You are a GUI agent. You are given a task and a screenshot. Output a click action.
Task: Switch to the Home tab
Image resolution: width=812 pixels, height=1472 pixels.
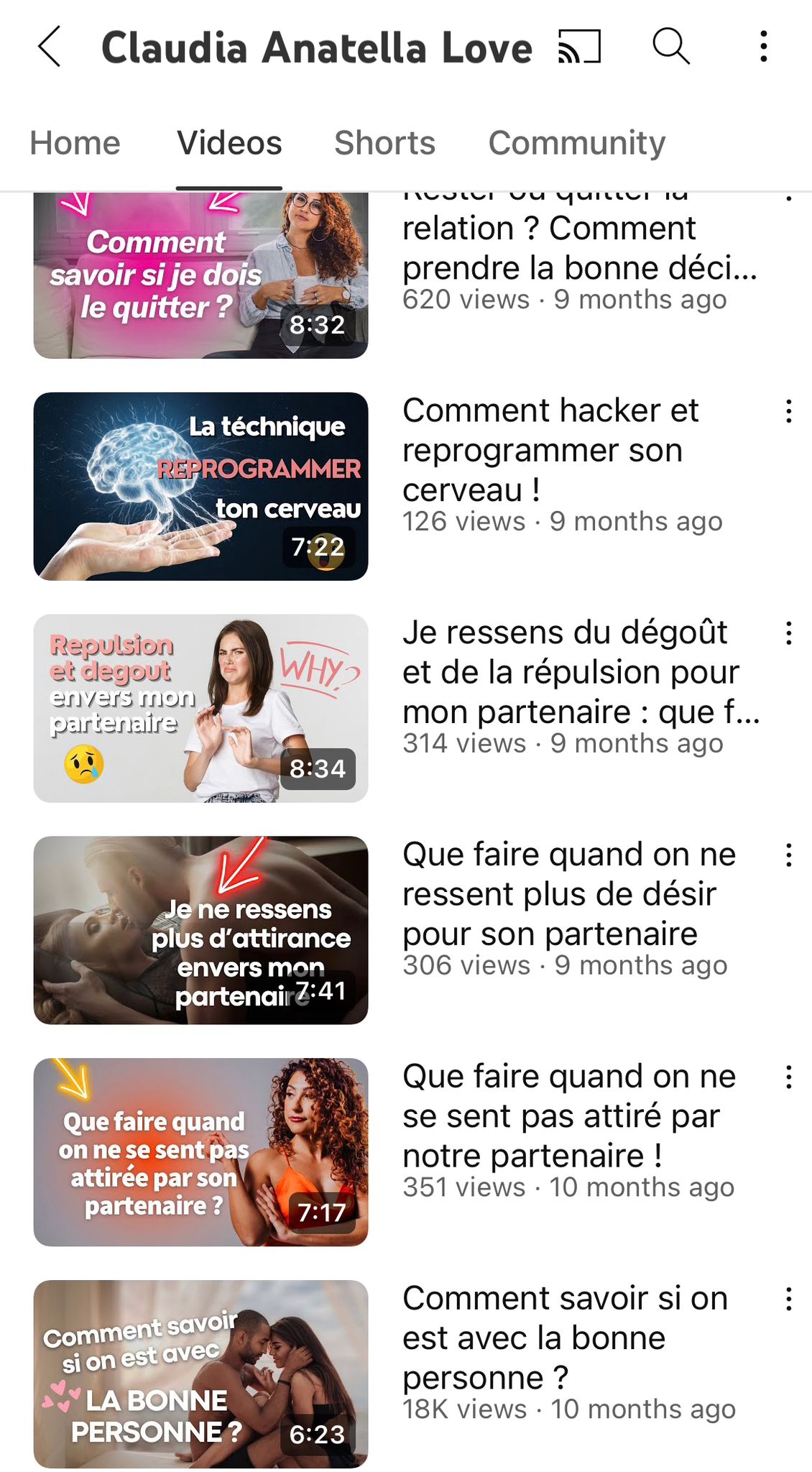coord(75,143)
